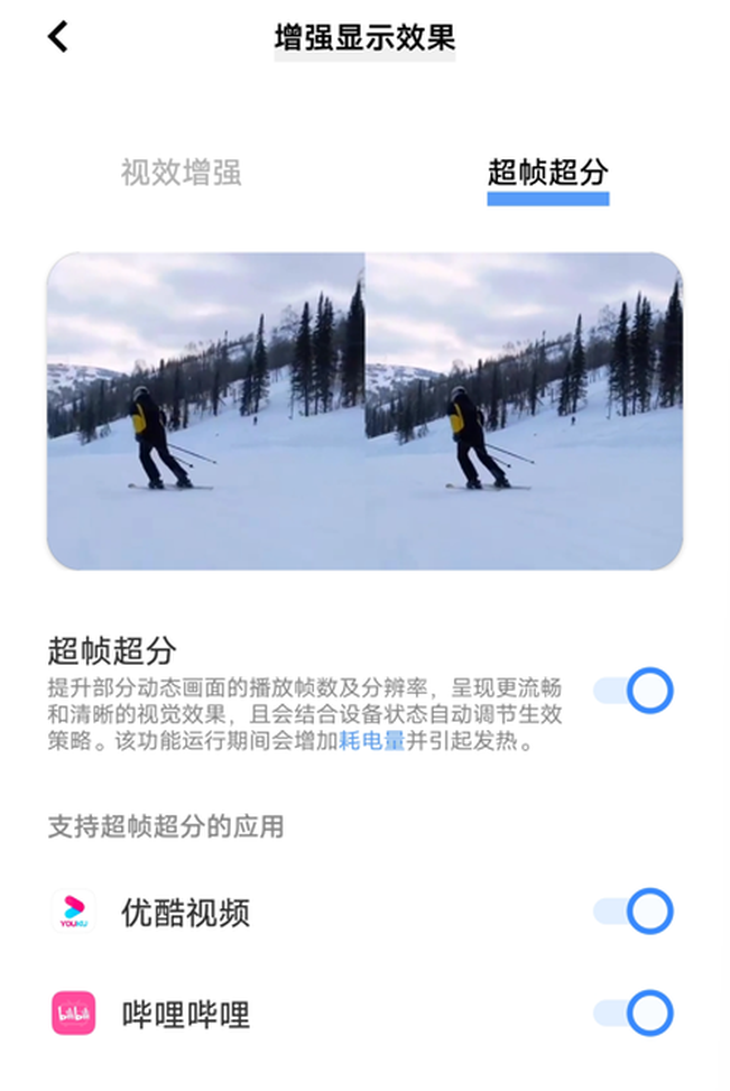Select the 超帧超分 tab
Screen dimensions: 730x1091
coord(547,173)
